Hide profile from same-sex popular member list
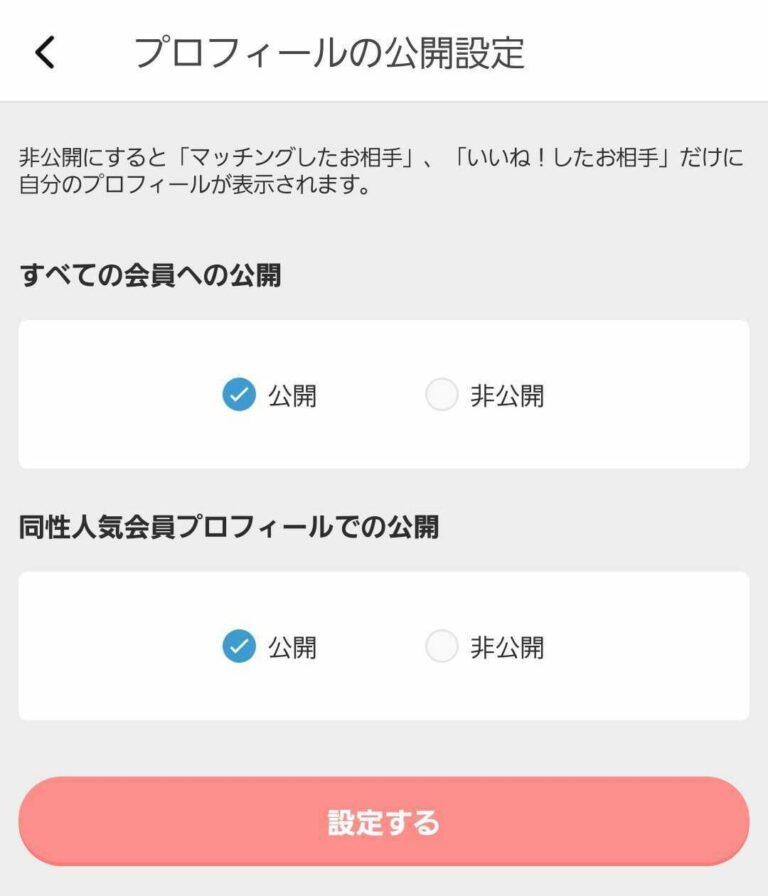The width and height of the screenshot is (768, 896). [440, 648]
